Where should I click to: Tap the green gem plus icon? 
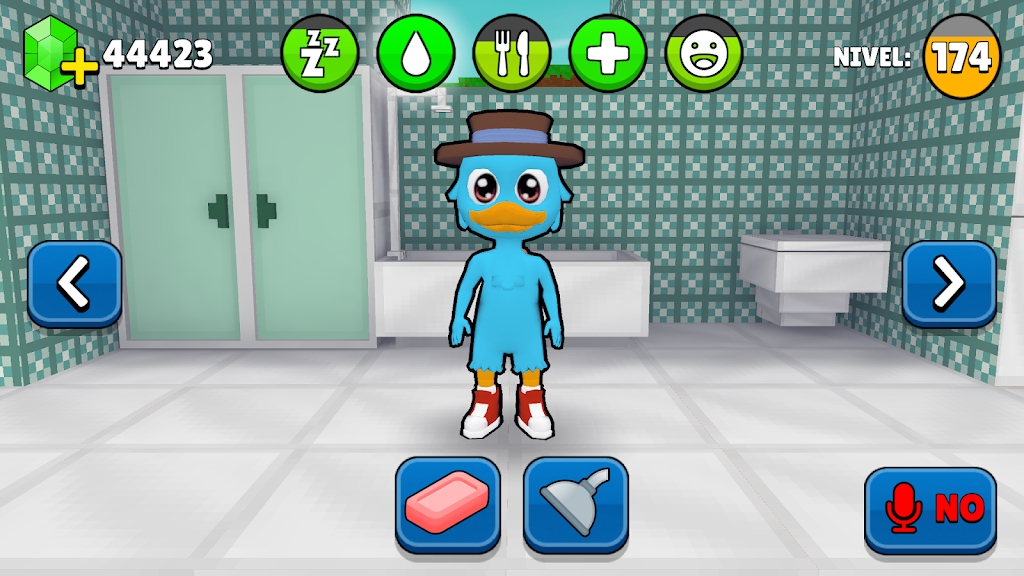click(60, 52)
